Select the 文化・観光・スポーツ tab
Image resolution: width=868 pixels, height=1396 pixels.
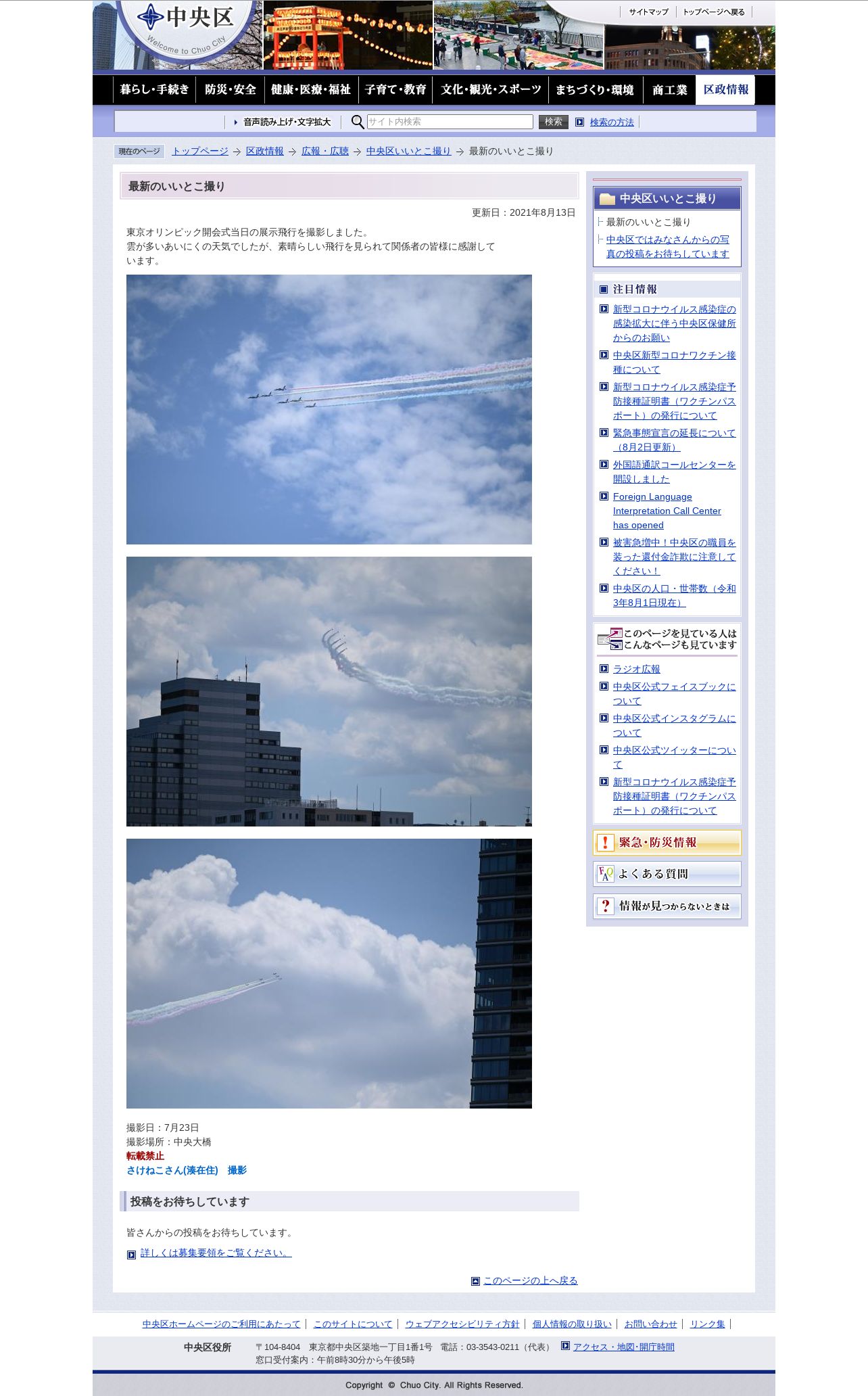(x=491, y=90)
